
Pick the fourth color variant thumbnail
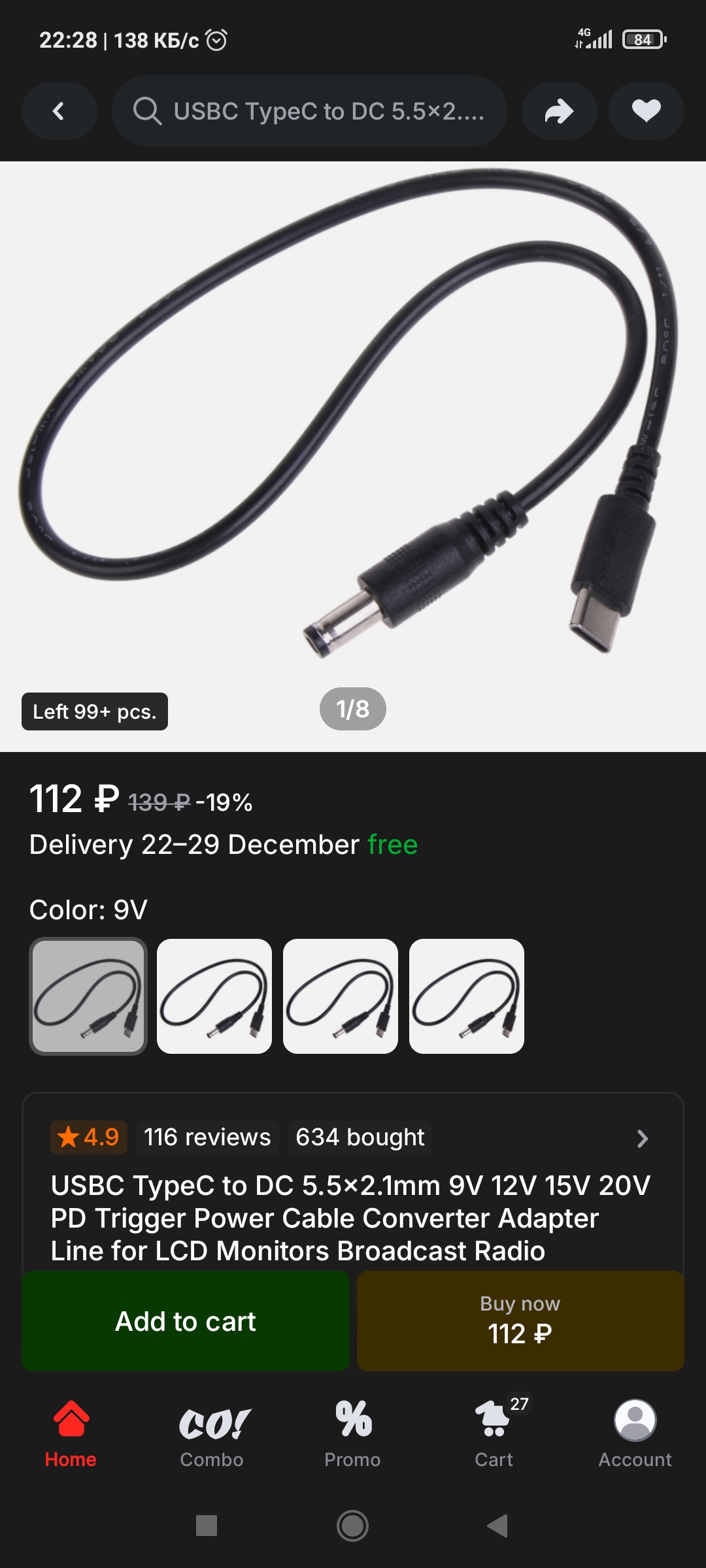coord(467,996)
